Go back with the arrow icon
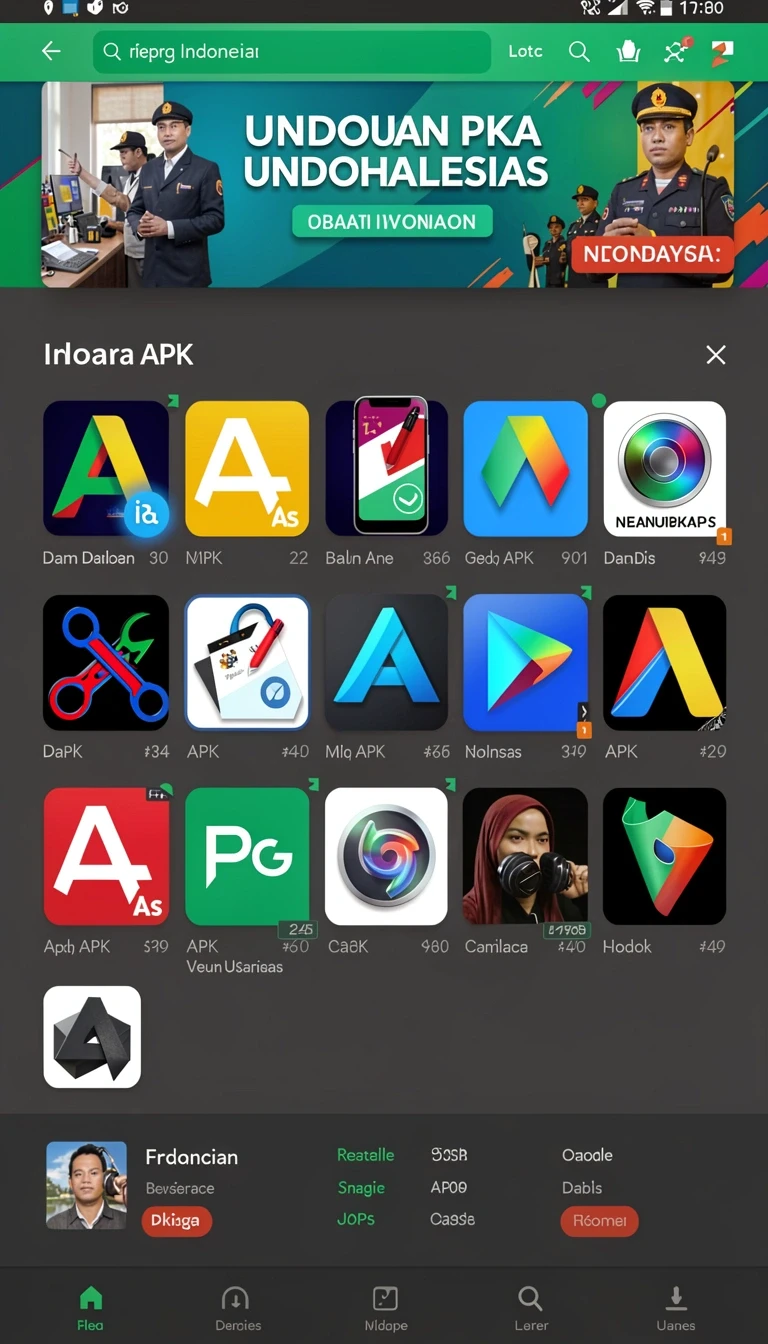 51,52
